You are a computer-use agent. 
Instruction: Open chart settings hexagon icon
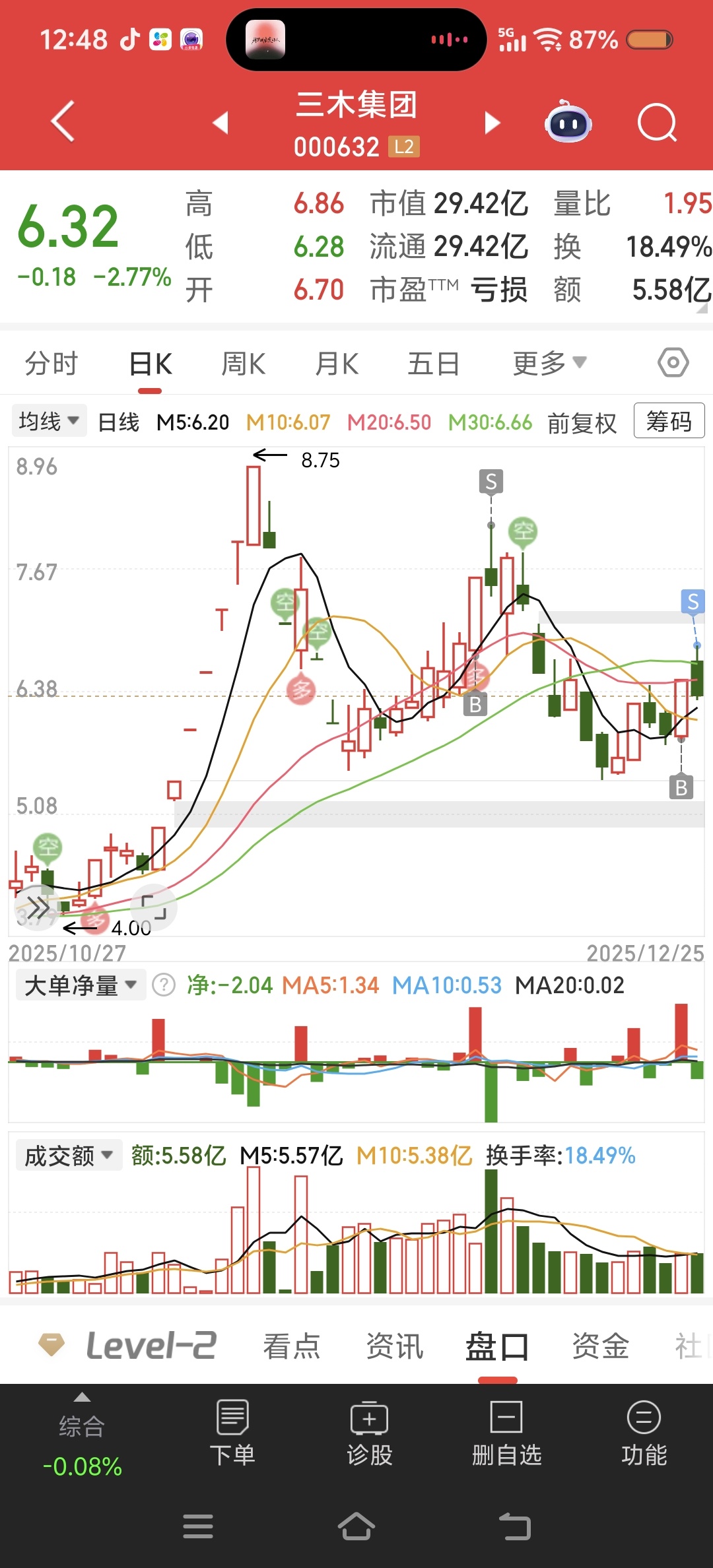pyautogui.click(x=673, y=363)
